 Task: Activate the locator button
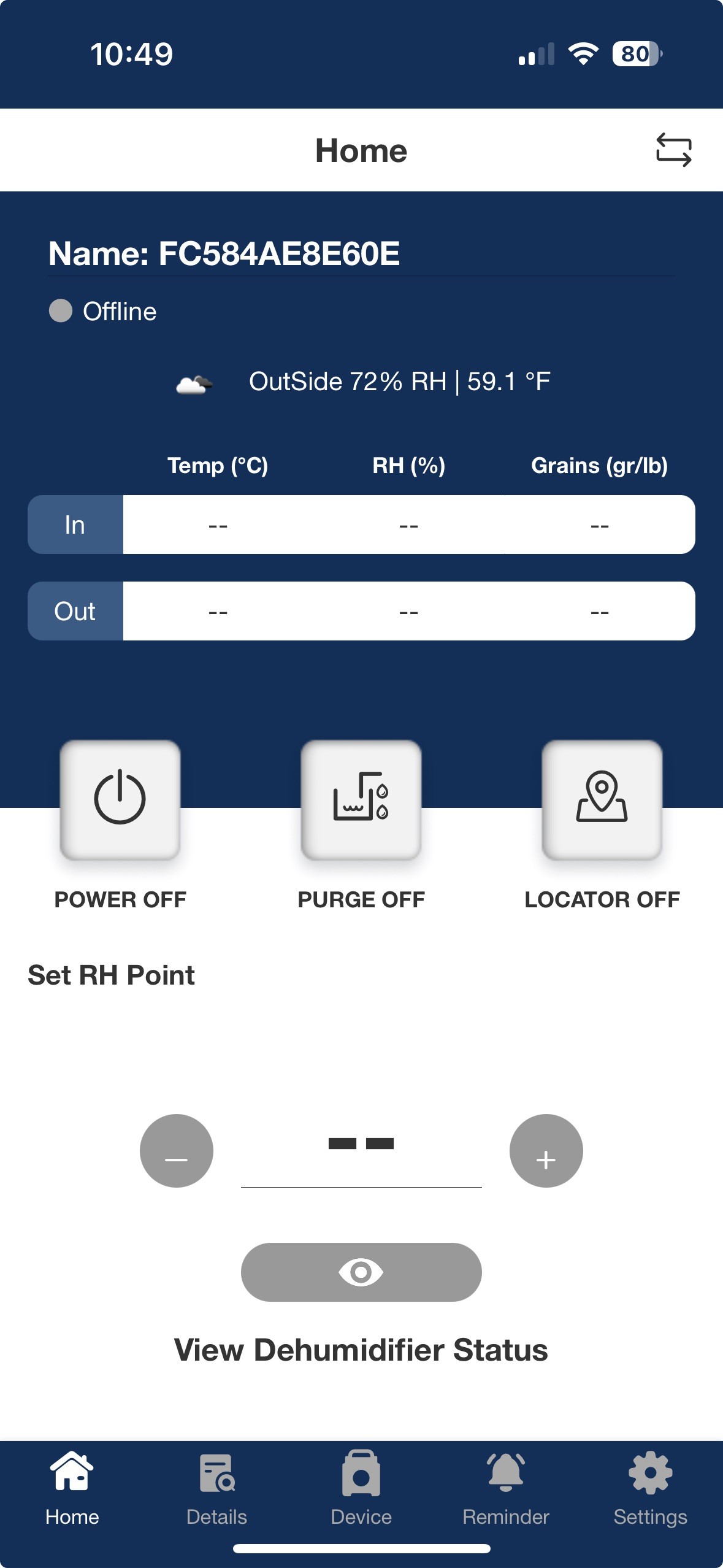coord(602,799)
